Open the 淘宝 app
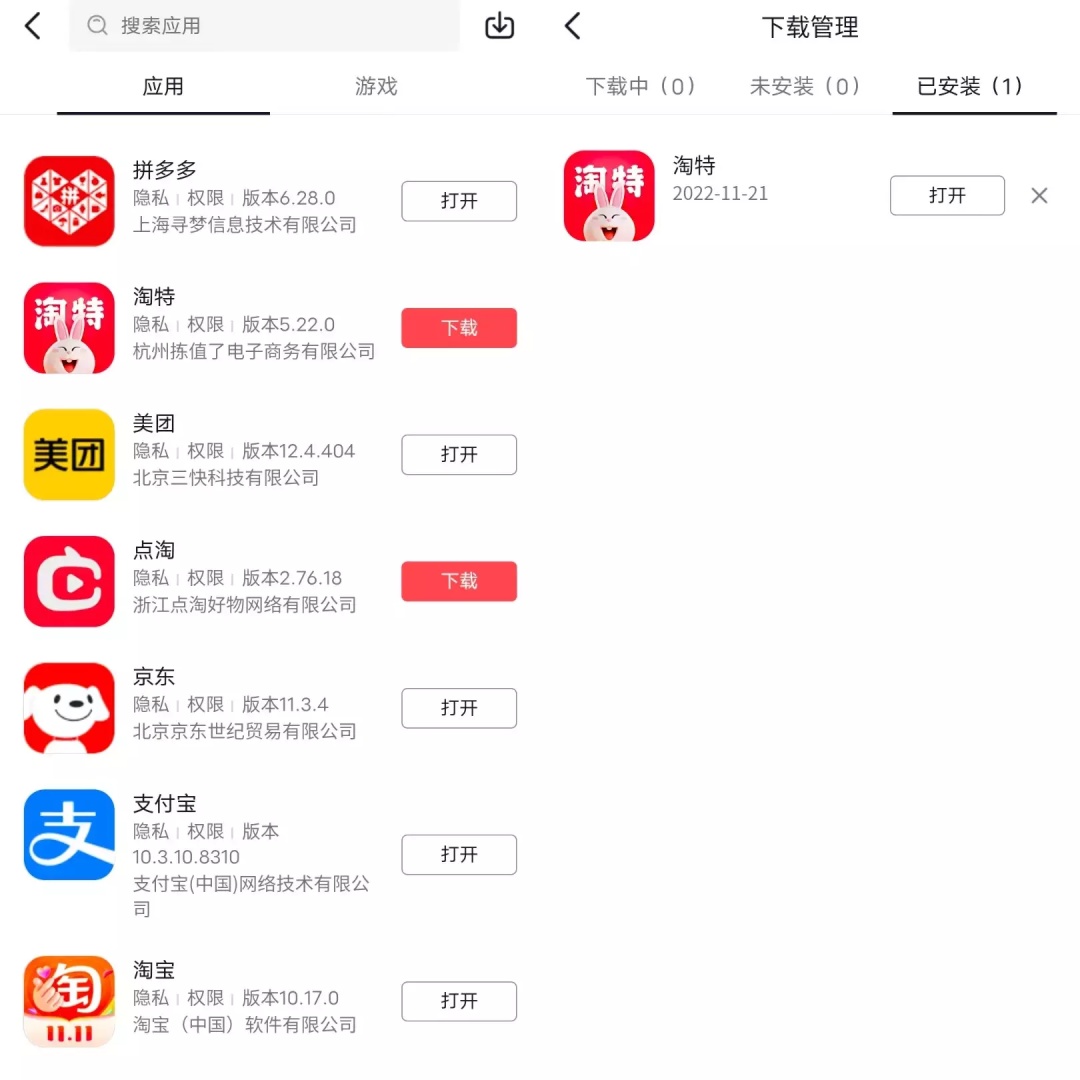This screenshot has height=1080, width=1080. [x=459, y=1001]
